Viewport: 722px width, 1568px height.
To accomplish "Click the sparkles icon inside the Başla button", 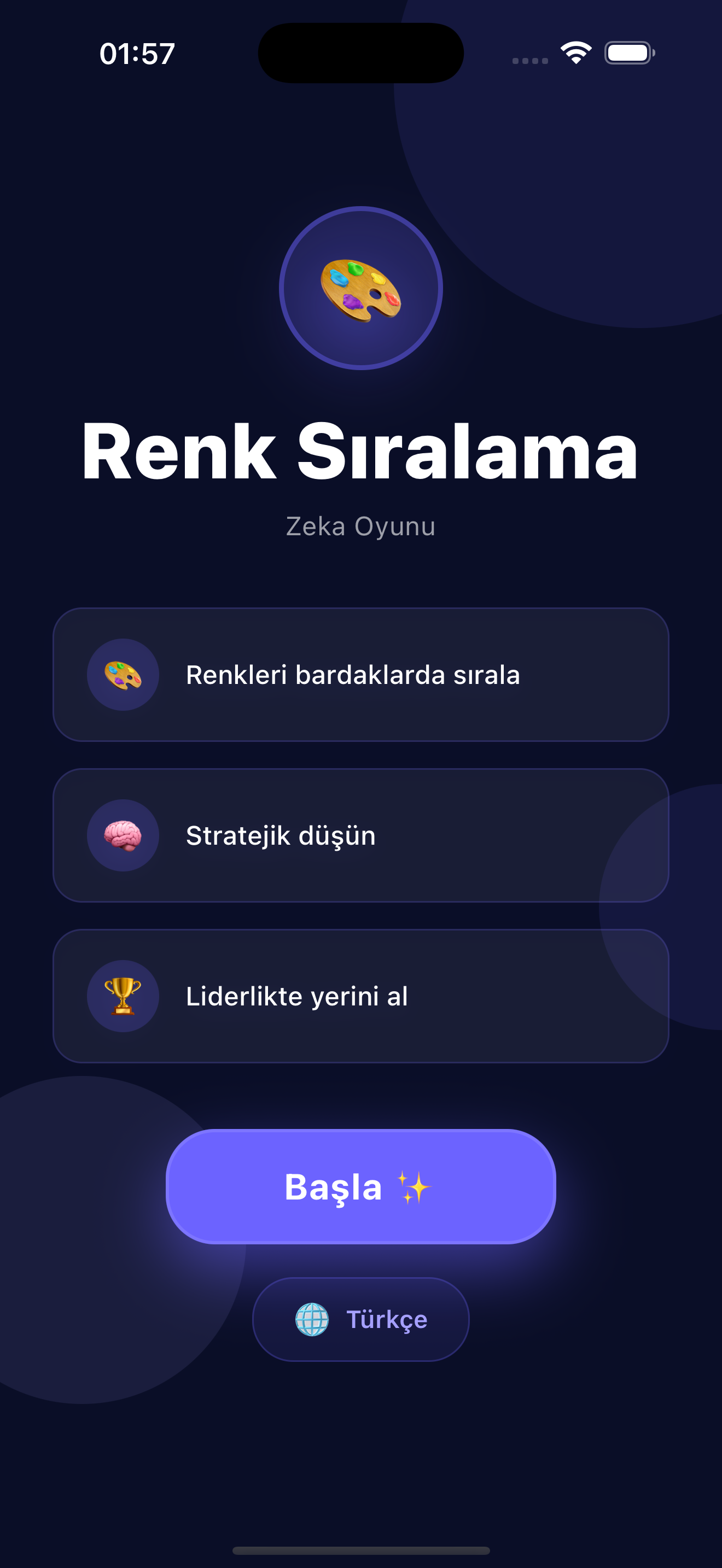I will point(416,1187).
